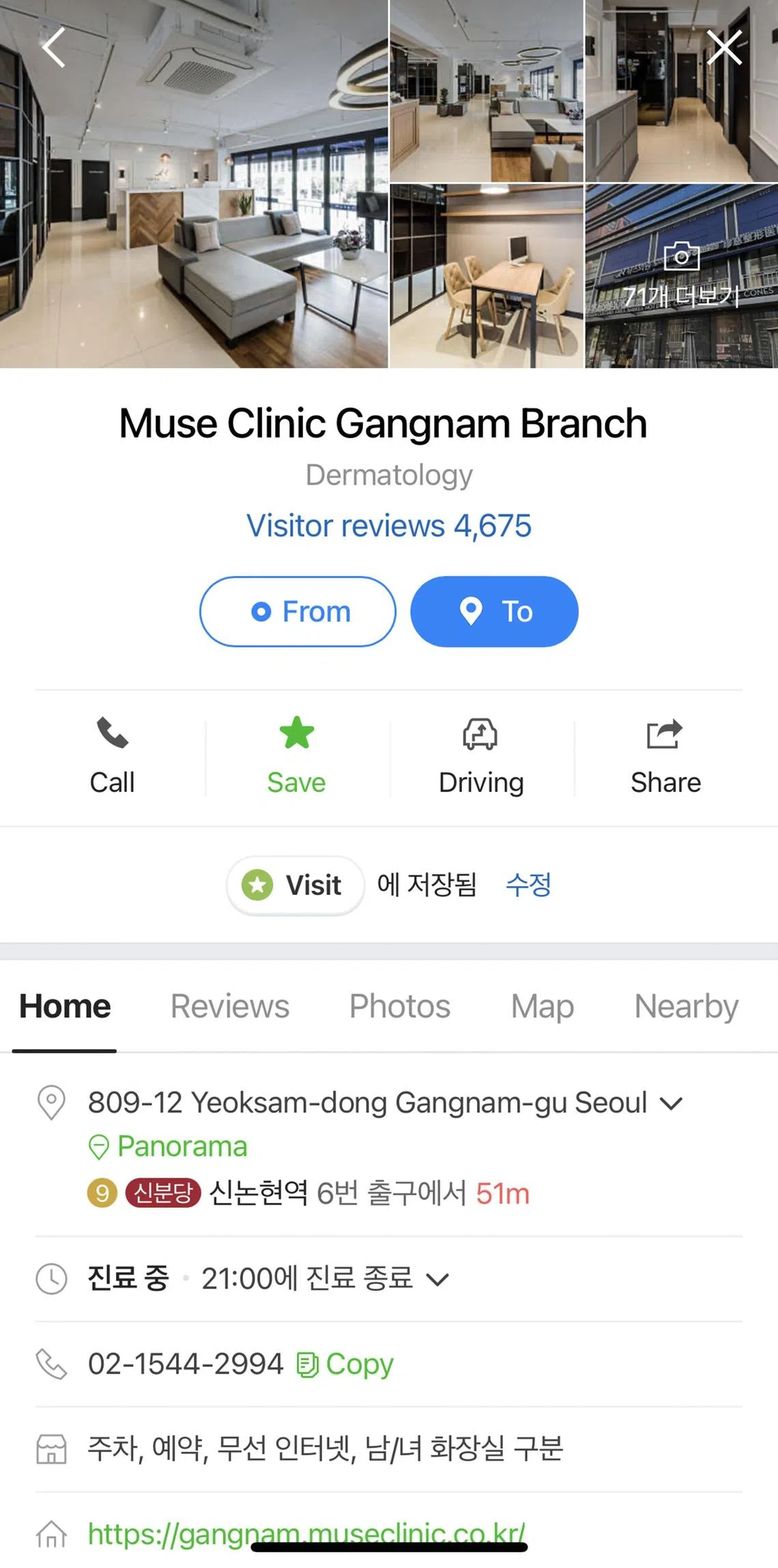Switch to the Nearby tab
The height and width of the screenshot is (1568, 778).
(x=686, y=1006)
